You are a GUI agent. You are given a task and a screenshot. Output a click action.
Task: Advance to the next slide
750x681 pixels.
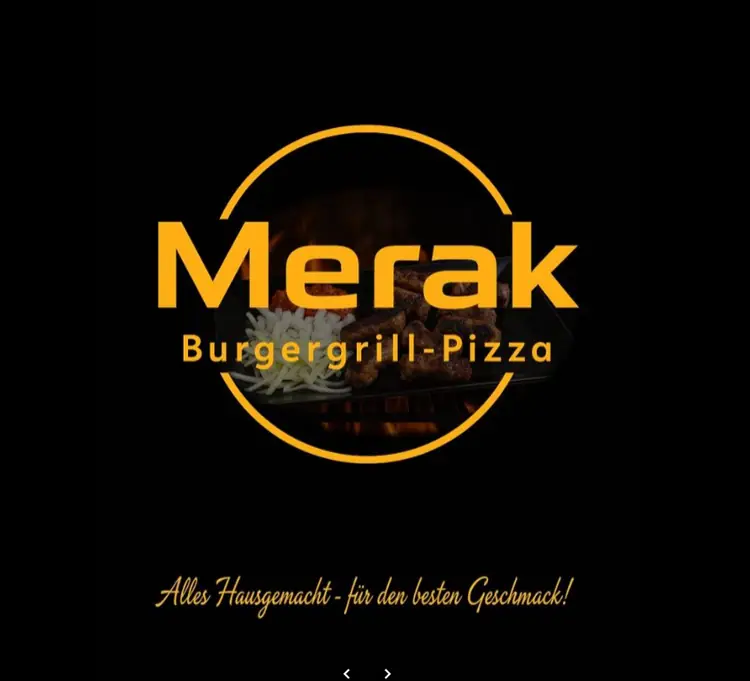pos(387,674)
